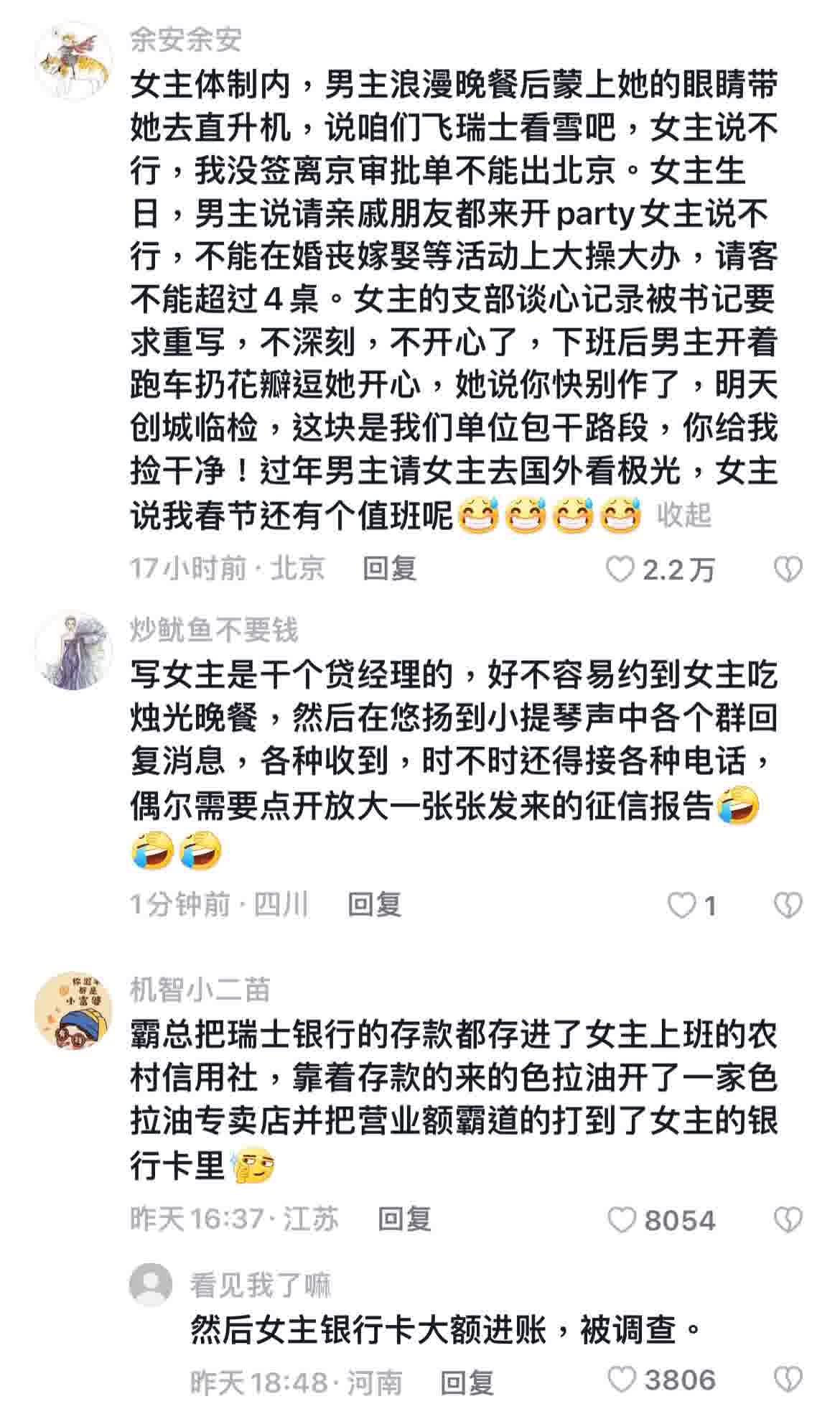
Task: Open 机智小二苗's profile avatar
Action: [74, 1012]
